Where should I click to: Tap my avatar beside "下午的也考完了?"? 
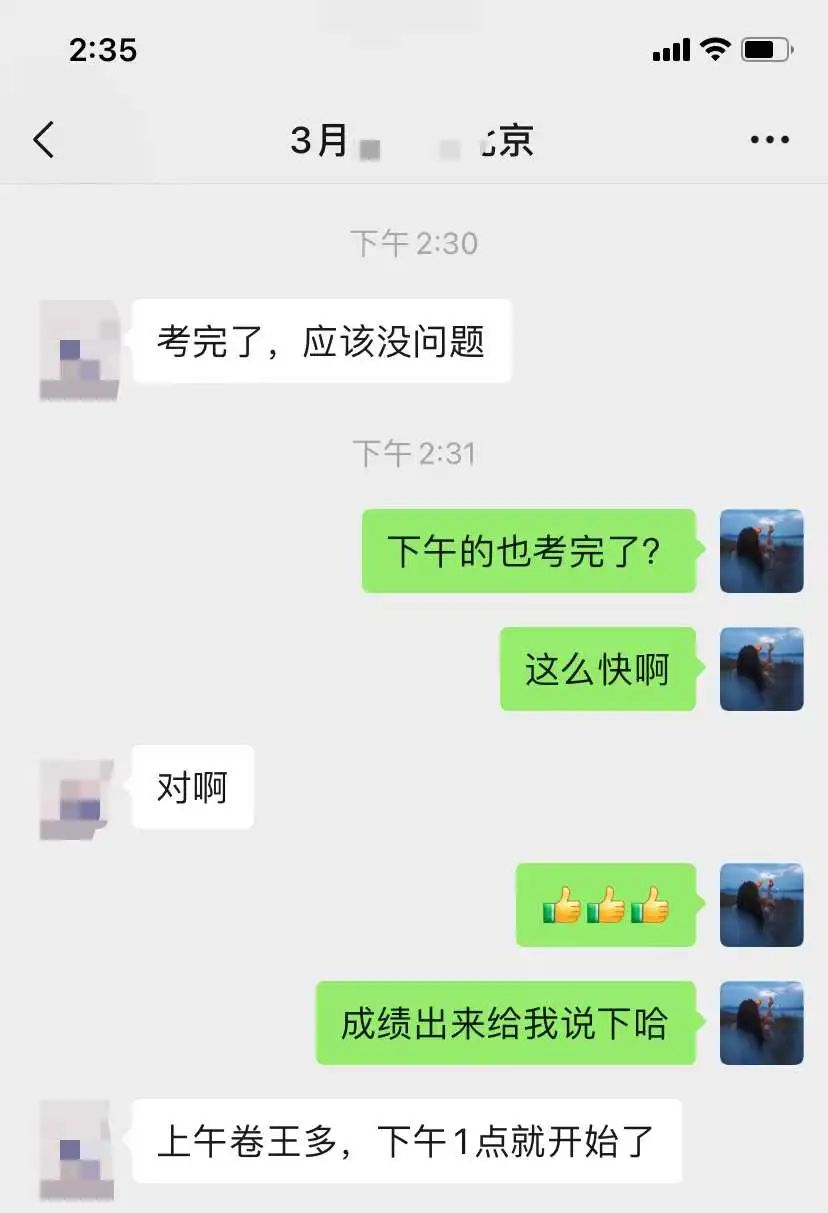(x=761, y=551)
